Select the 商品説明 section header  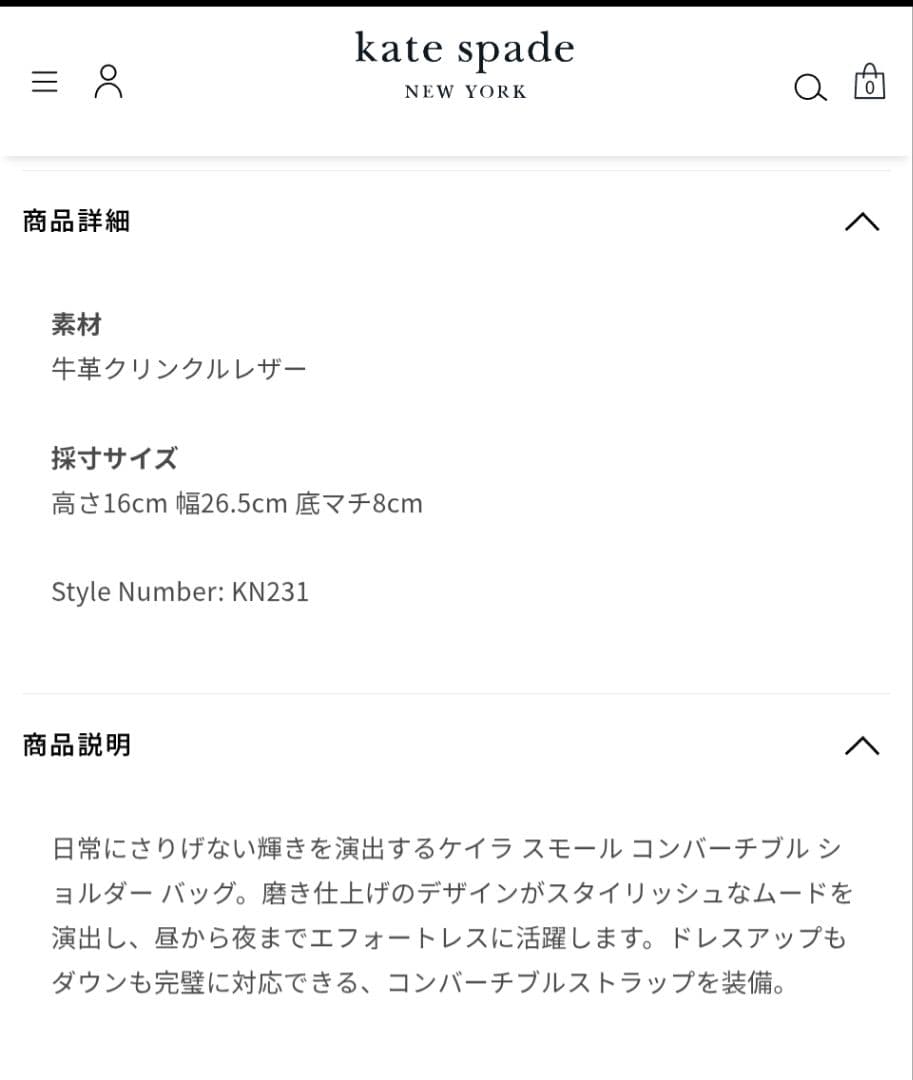tap(76, 745)
